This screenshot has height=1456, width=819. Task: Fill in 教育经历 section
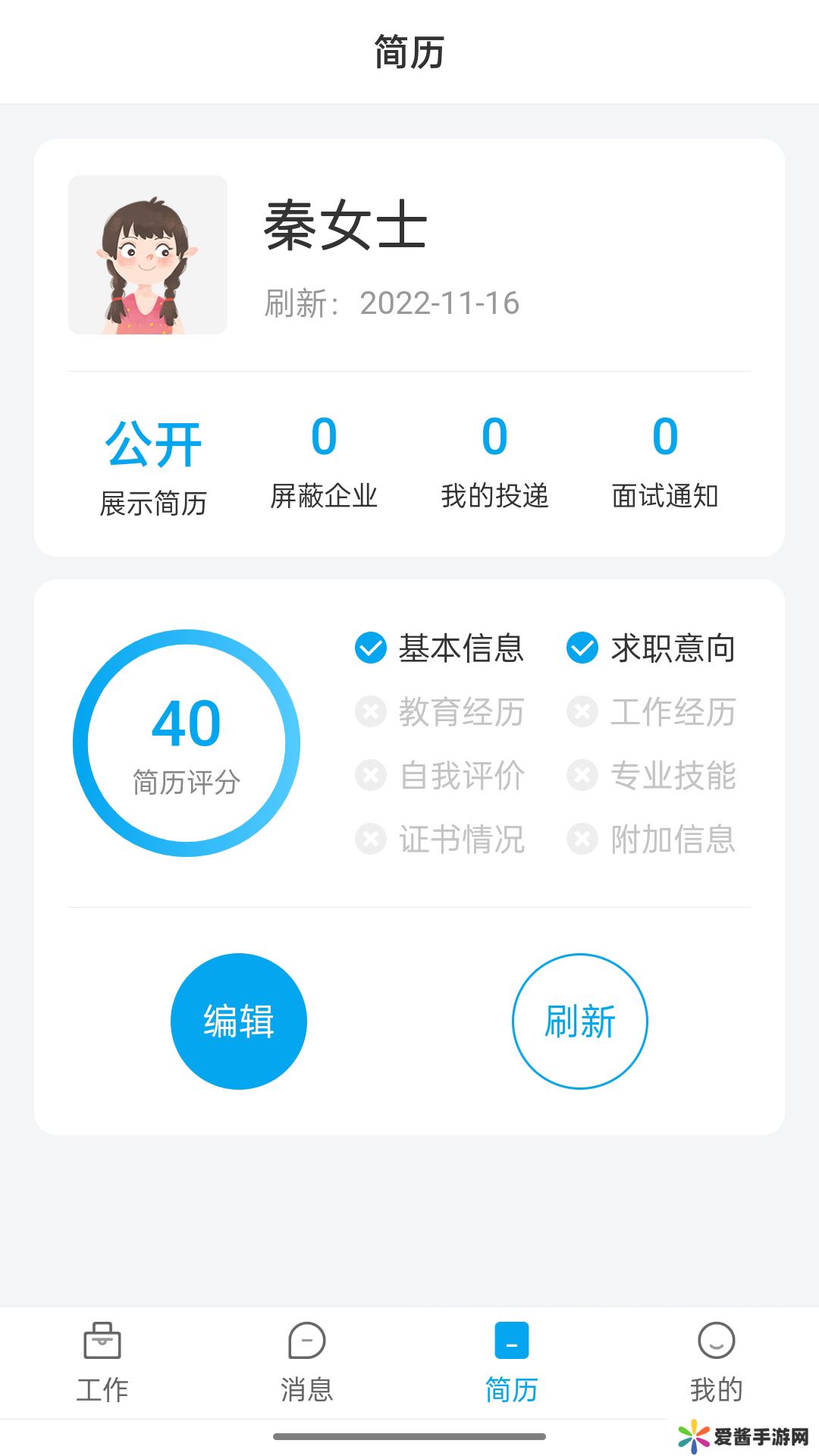click(x=440, y=712)
